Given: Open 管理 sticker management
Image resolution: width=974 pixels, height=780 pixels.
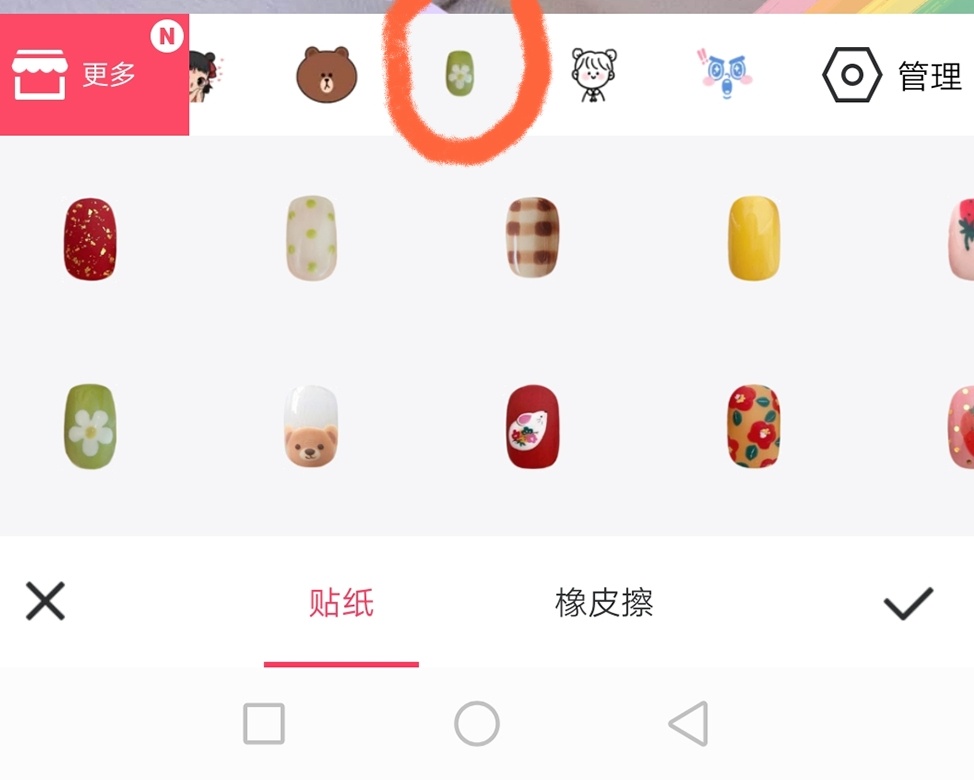Looking at the screenshot, I should pyautogui.click(x=892, y=75).
